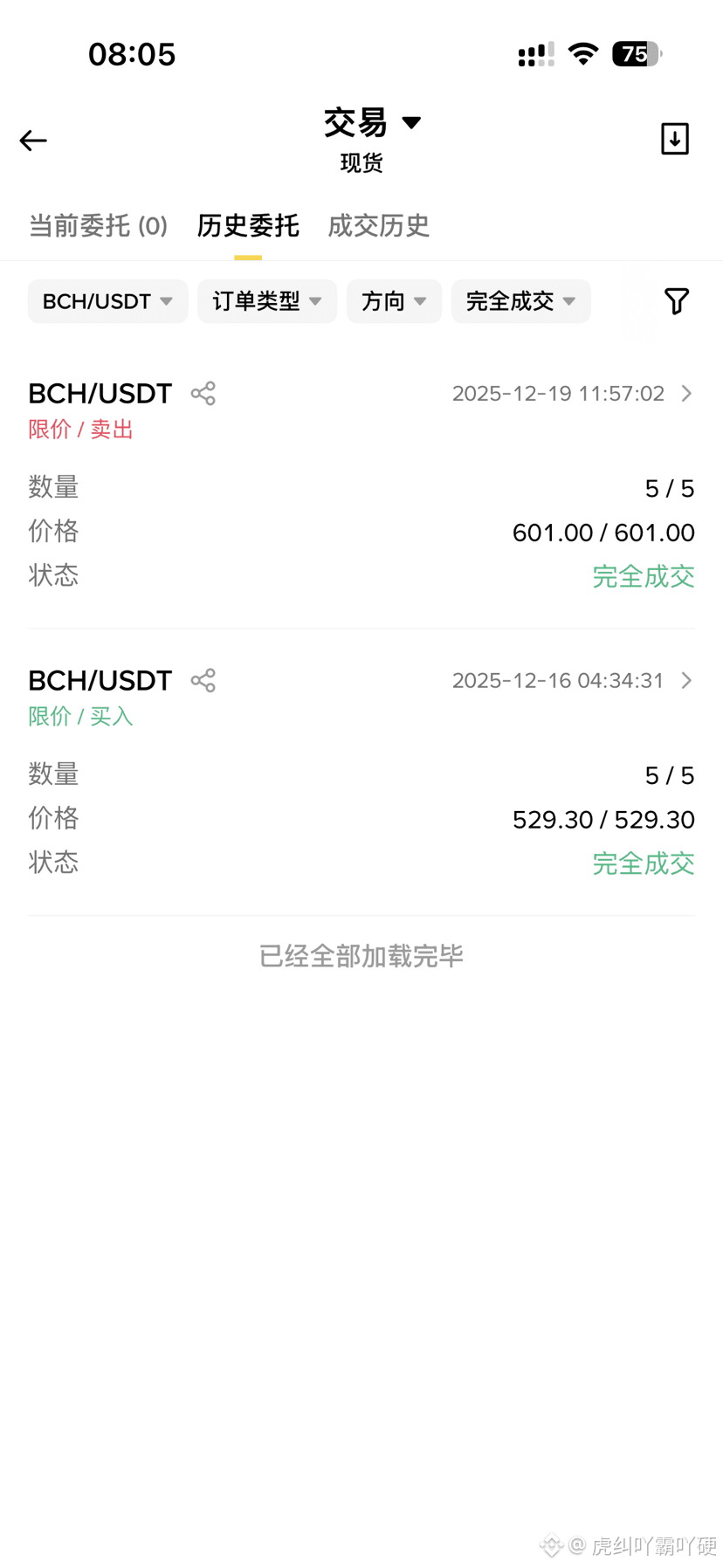723x1568 pixels.
Task: Open the 订单类型 filter dropdown
Action: 266,301
